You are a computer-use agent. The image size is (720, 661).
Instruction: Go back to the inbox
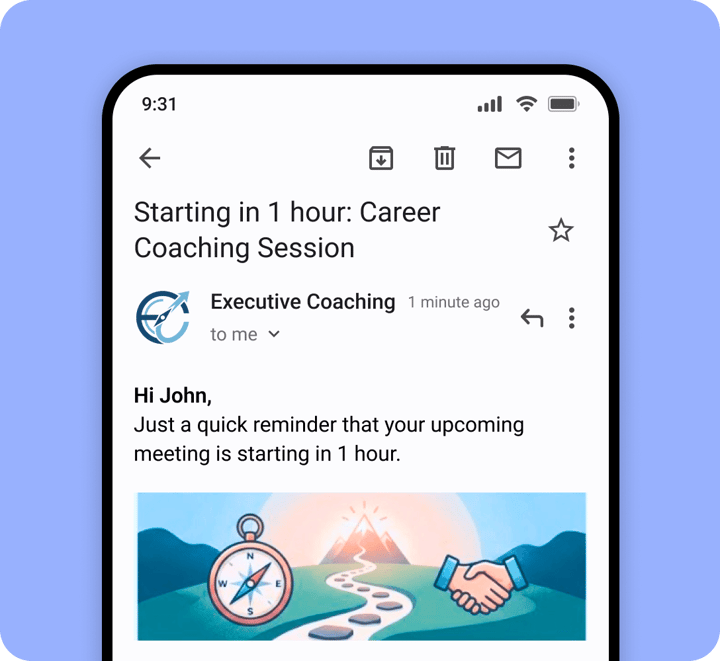(150, 158)
